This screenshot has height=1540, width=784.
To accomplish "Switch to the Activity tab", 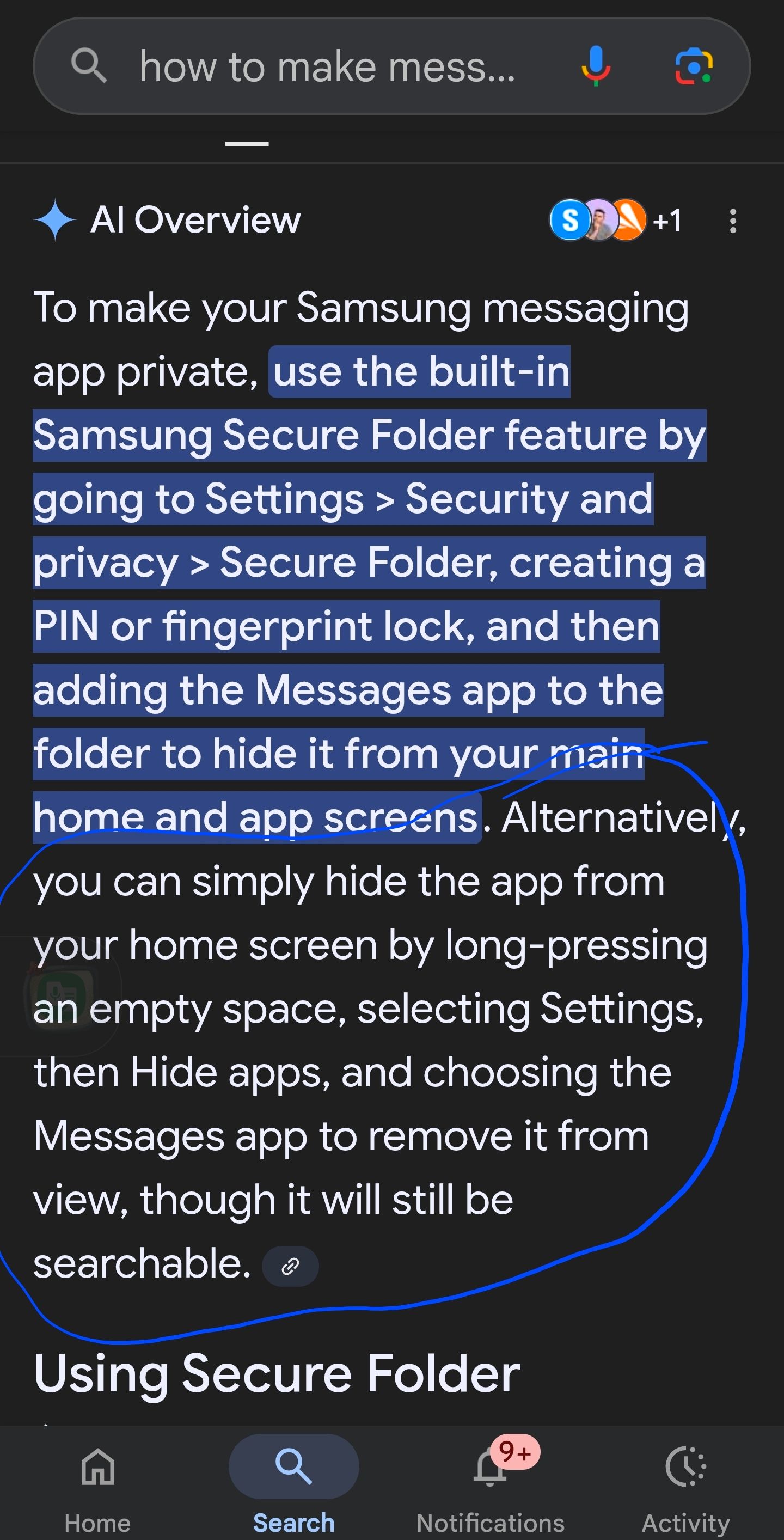I will coord(685,1484).
